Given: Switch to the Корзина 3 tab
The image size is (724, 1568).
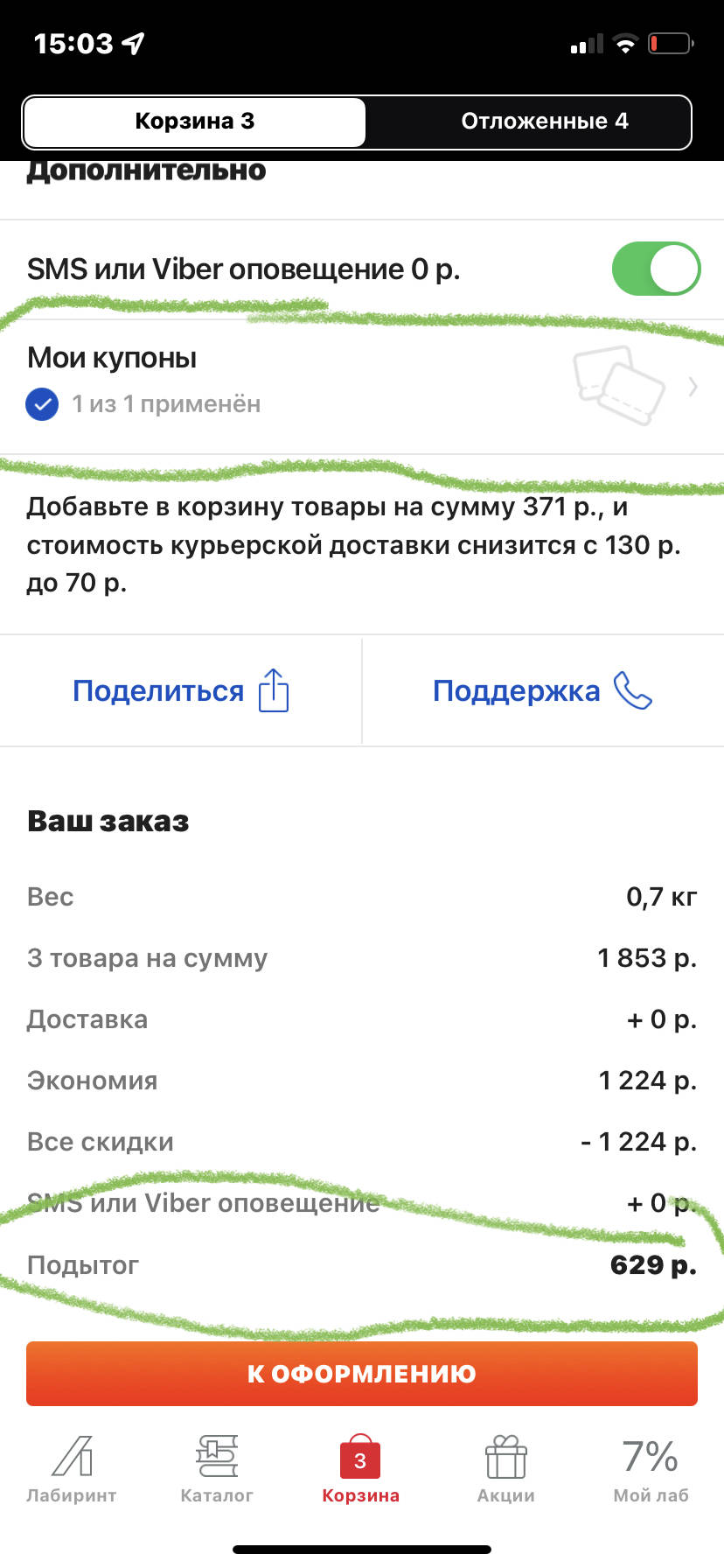Looking at the screenshot, I should (194, 122).
